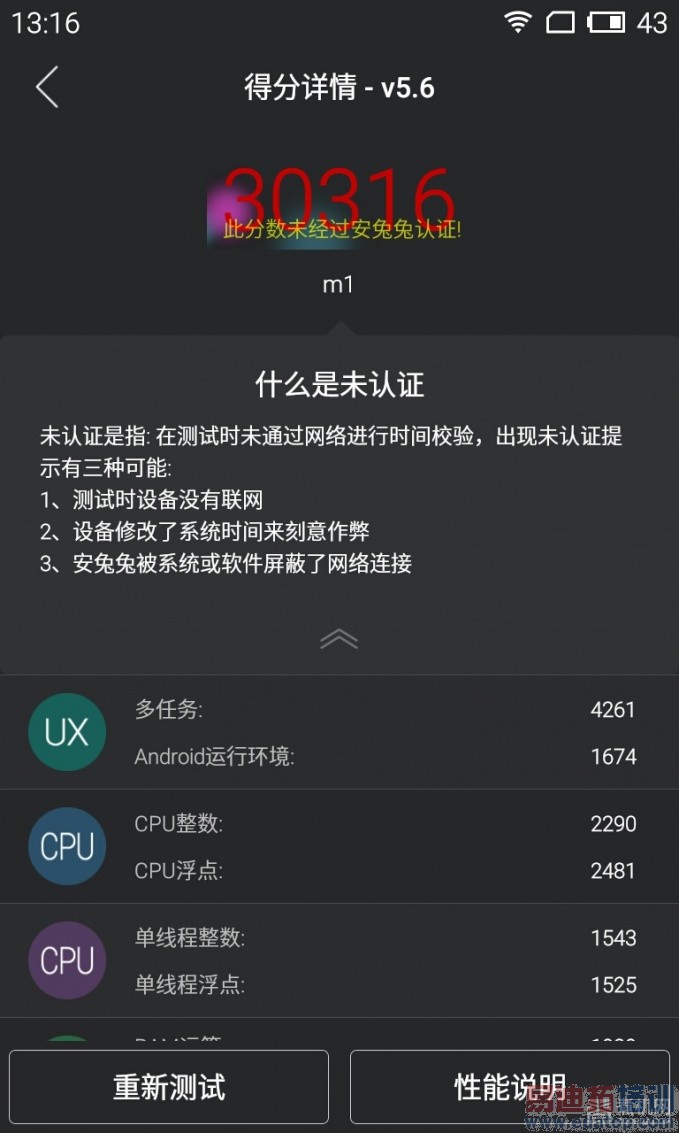This screenshot has width=679, height=1133.
Task: Open 性能说明 performance description
Action: tap(509, 1087)
